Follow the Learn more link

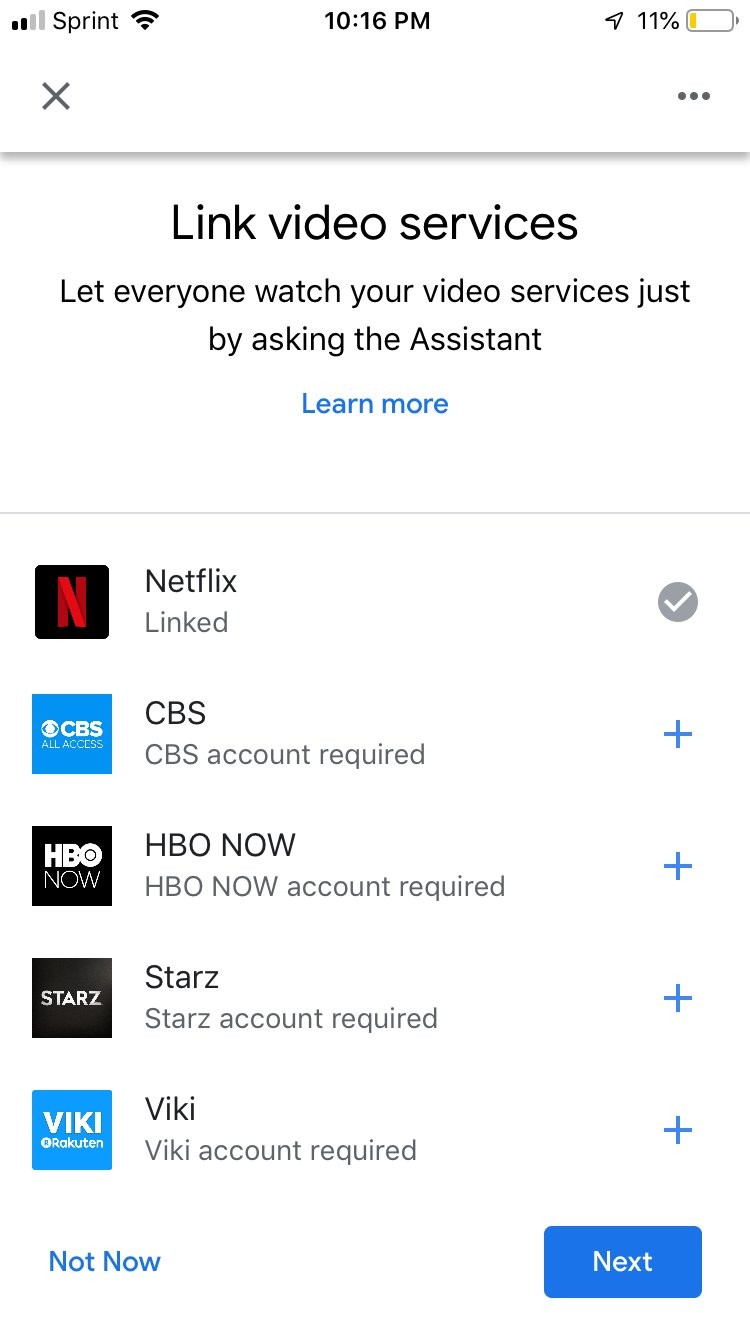pos(375,404)
